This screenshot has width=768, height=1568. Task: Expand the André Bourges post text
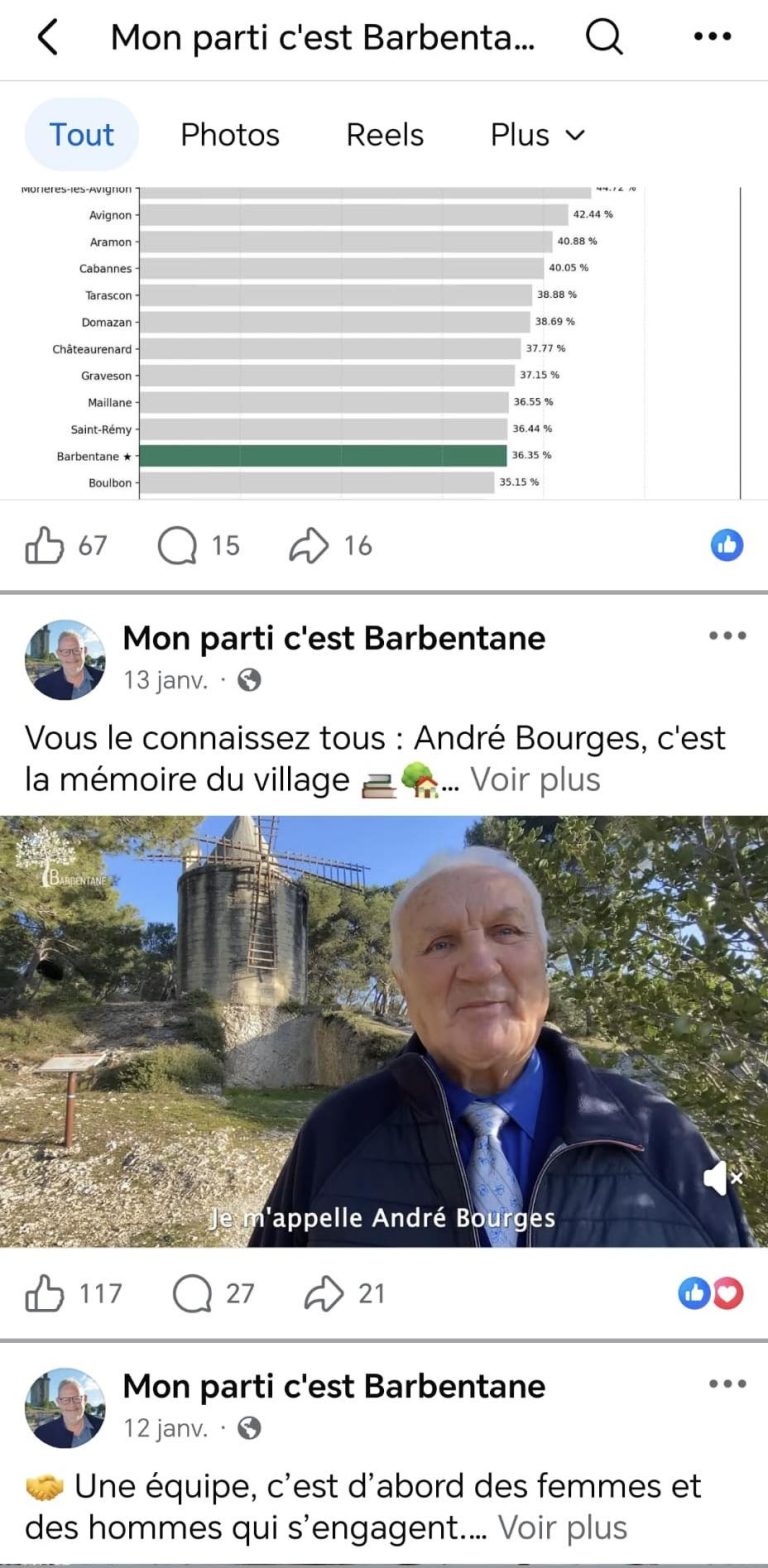click(x=535, y=780)
